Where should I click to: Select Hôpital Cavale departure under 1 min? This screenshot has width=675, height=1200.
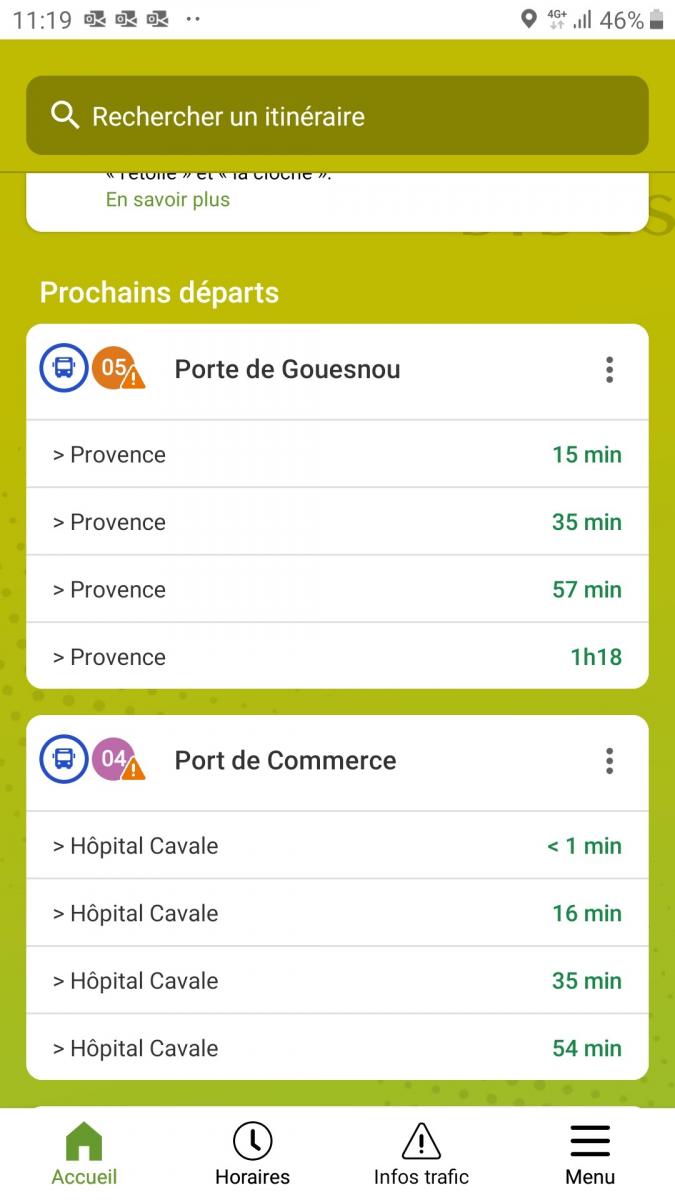pos(337,846)
